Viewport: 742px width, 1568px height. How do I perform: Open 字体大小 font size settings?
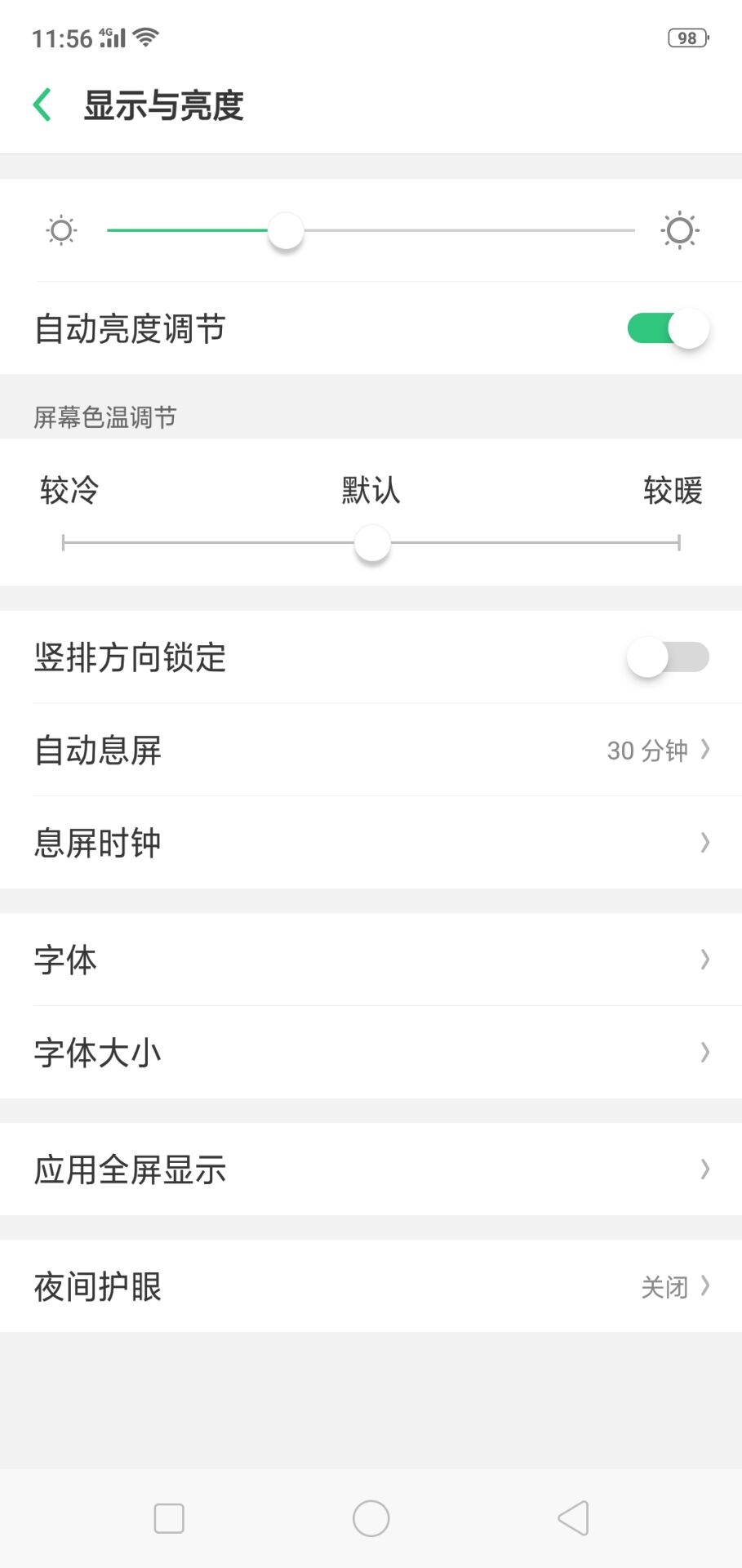click(x=371, y=1052)
